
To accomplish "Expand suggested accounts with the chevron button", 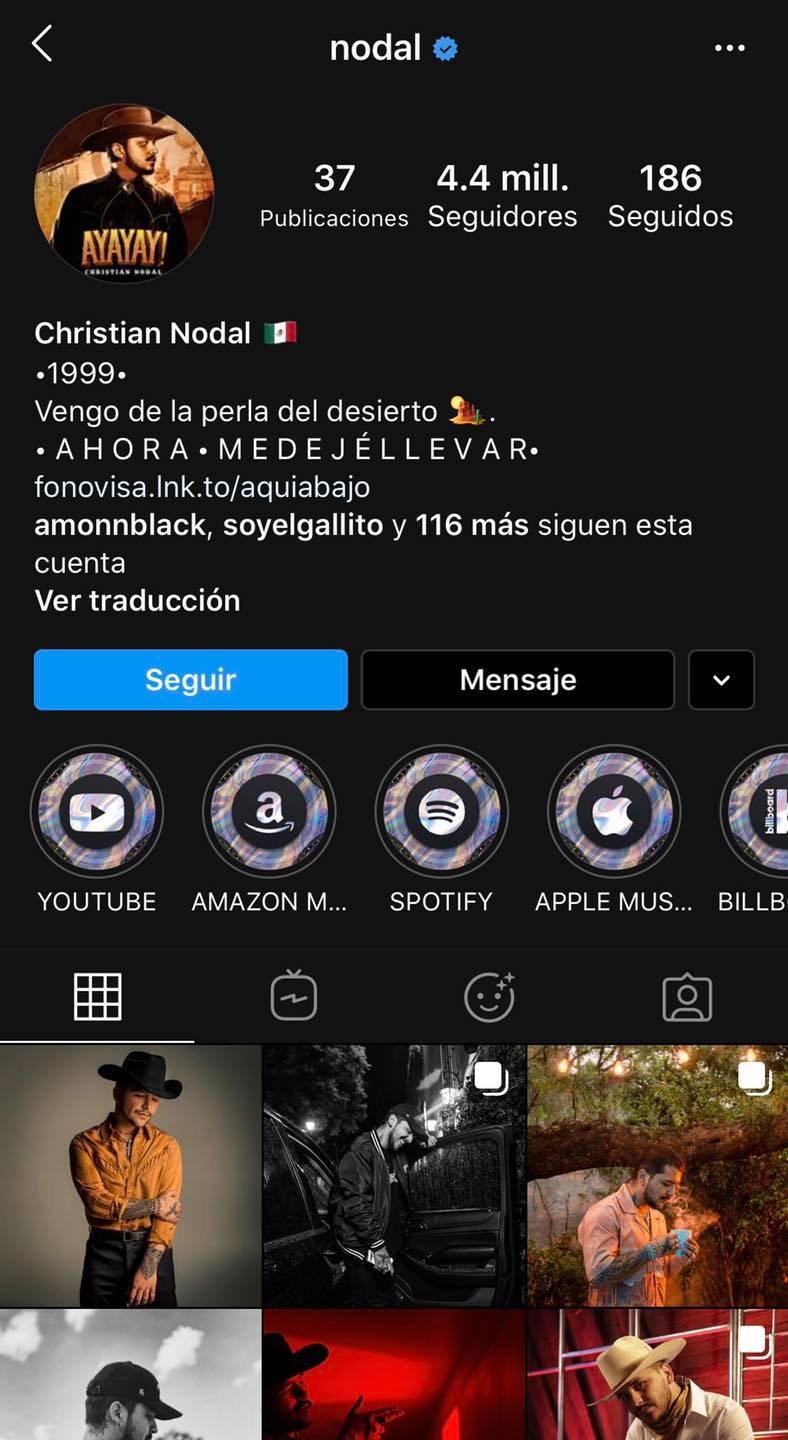I will click(x=721, y=680).
